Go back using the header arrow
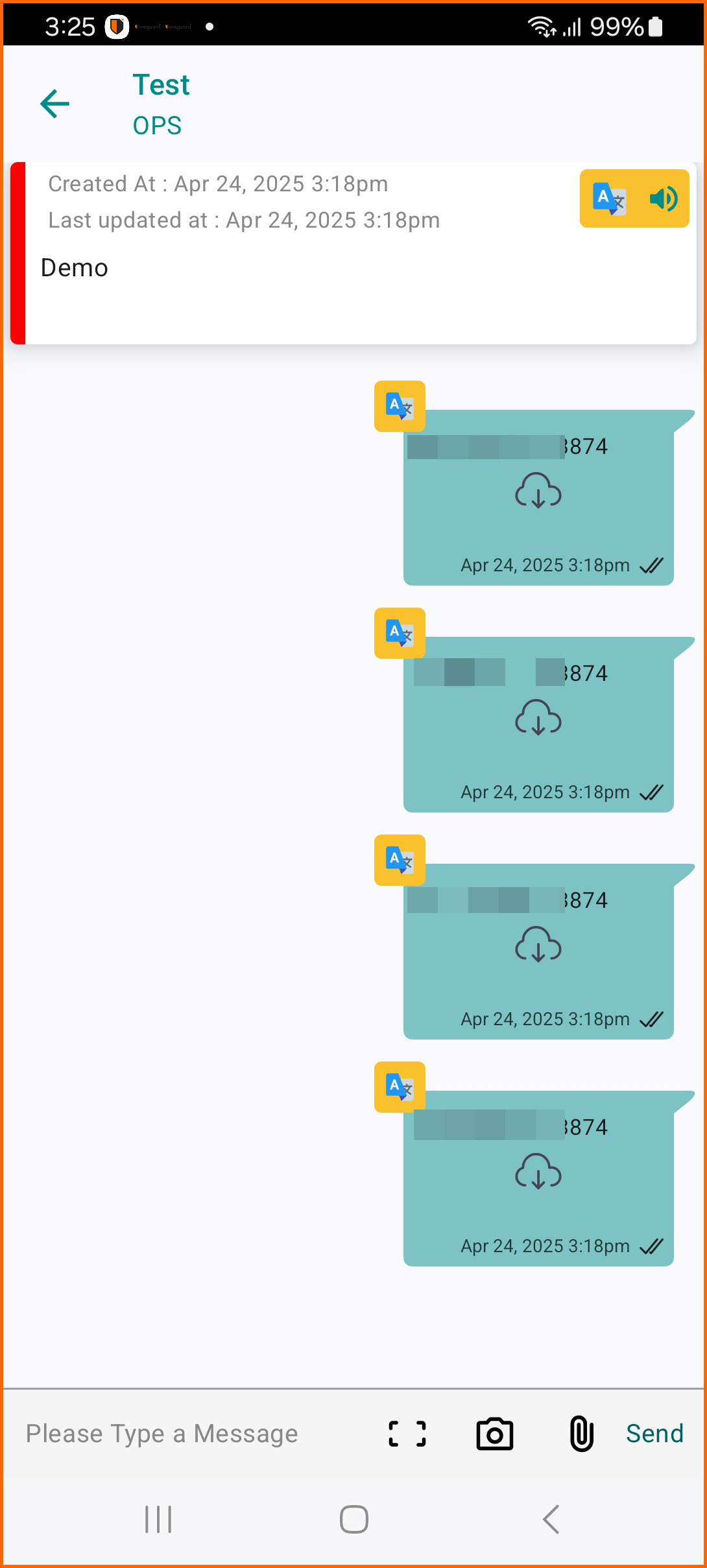707x1568 pixels. click(x=54, y=104)
